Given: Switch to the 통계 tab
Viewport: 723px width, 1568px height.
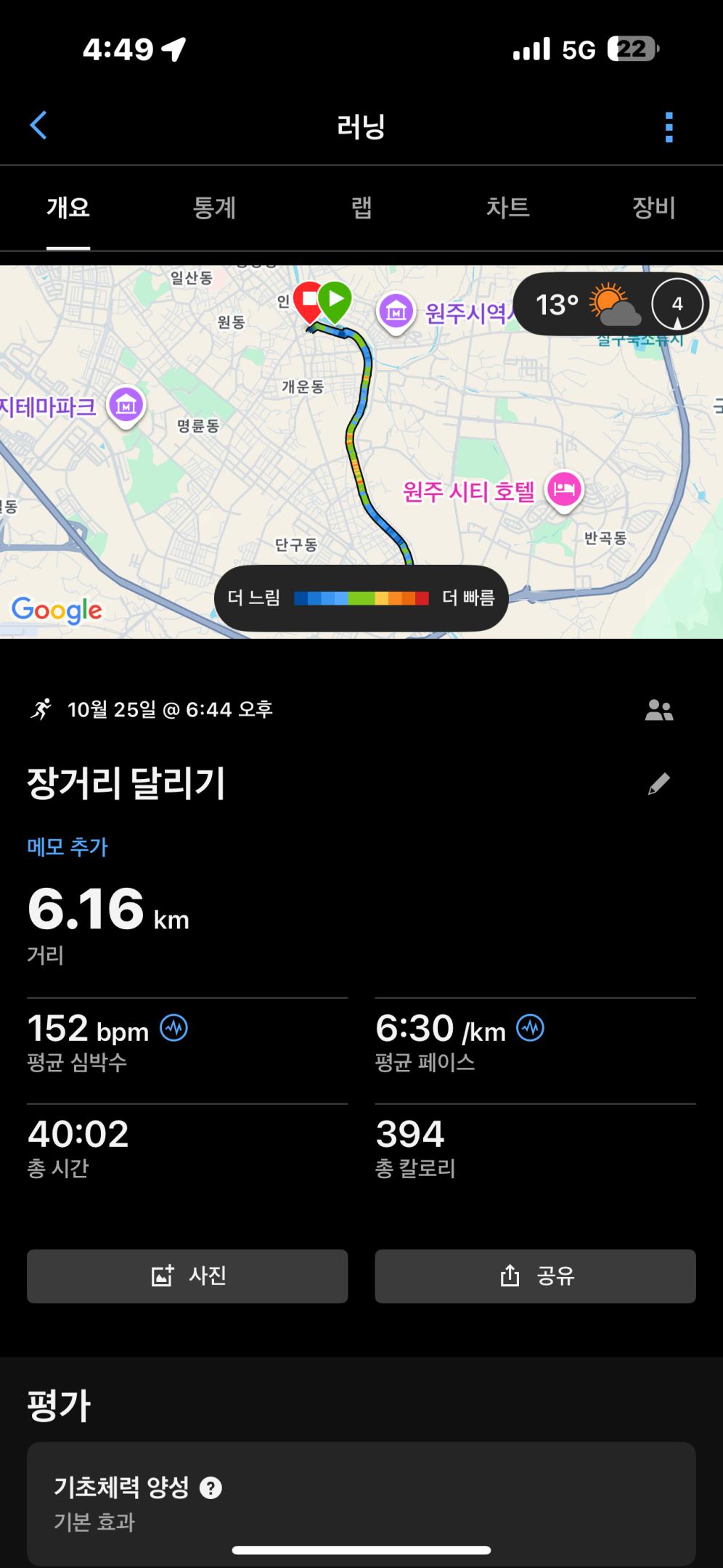Looking at the screenshot, I should [x=215, y=208].
